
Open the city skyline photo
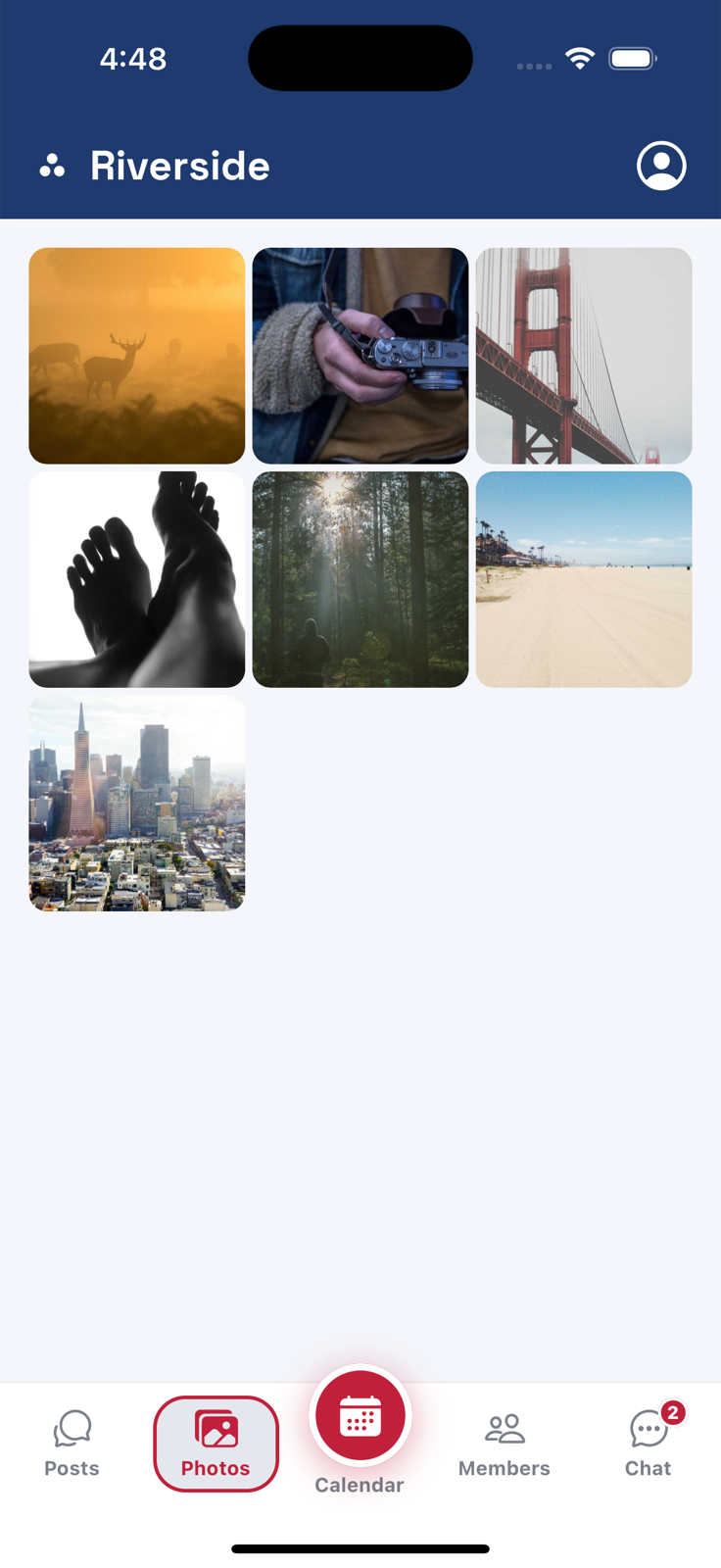(x=137, y=803)
